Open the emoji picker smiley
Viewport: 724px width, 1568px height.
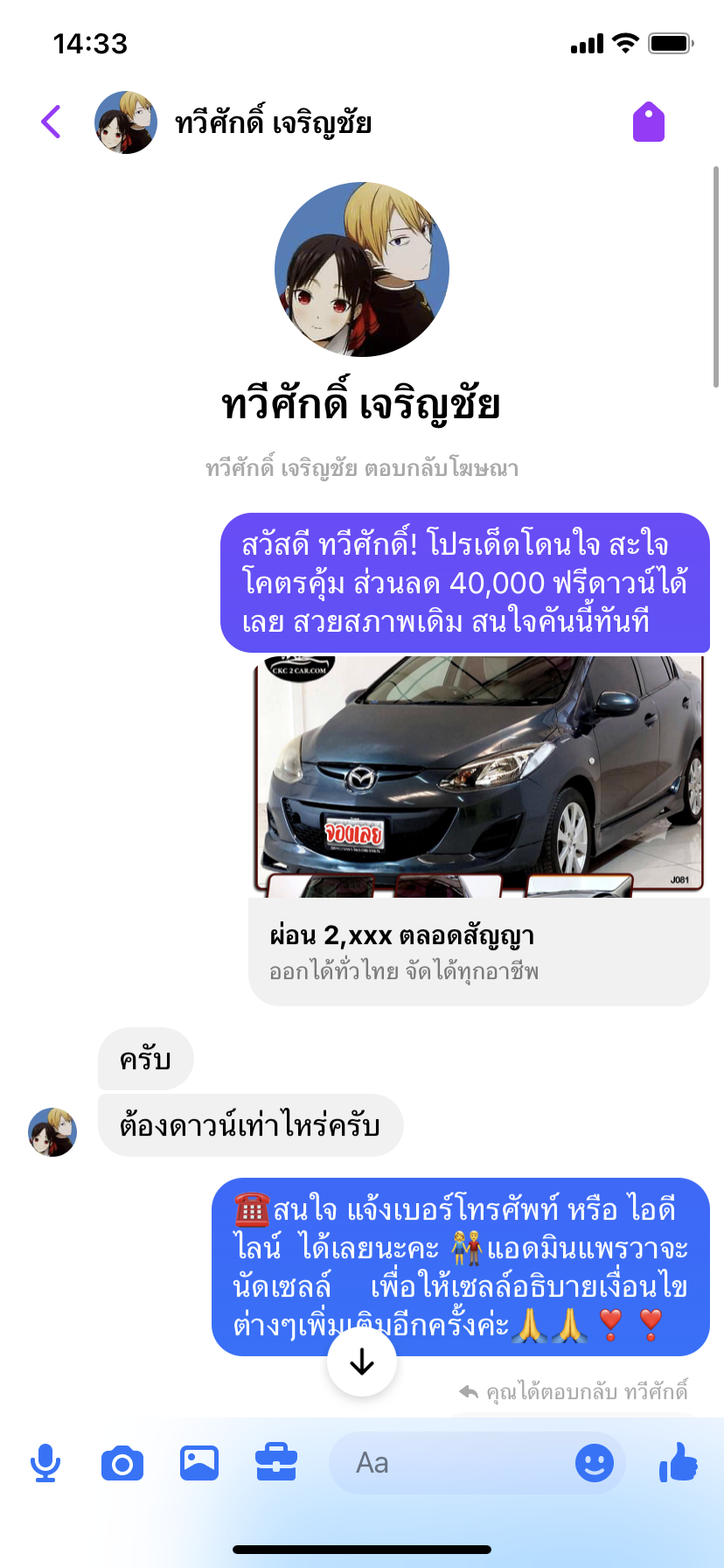(x=594, y=1462)
